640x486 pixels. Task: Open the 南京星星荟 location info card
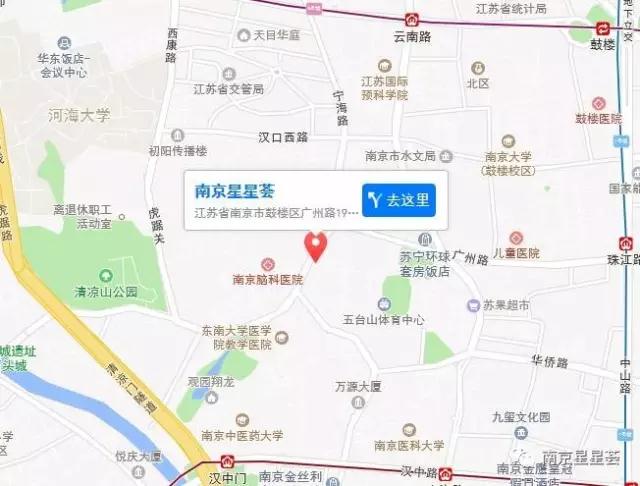(x=316, y=200)
